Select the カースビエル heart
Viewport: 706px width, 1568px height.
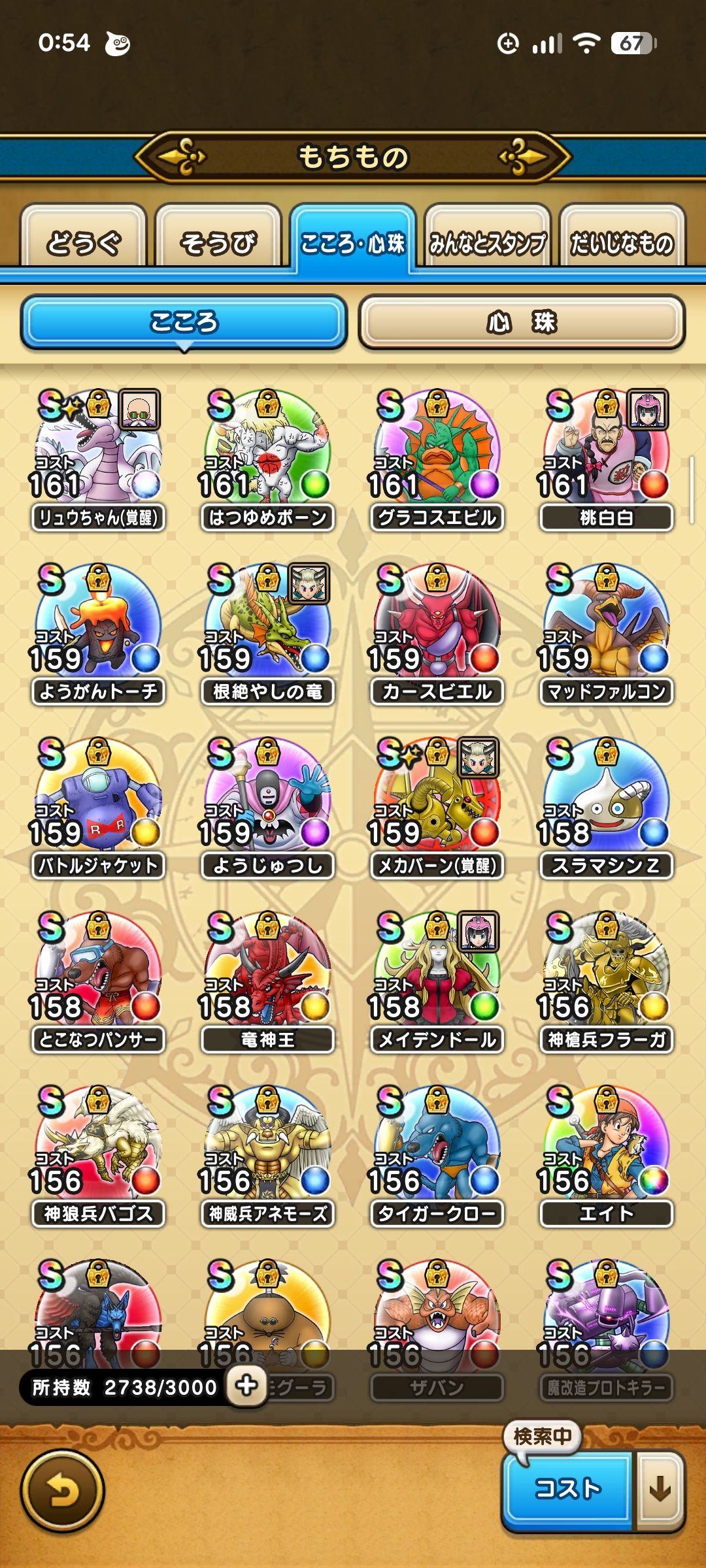coord(437,631)
